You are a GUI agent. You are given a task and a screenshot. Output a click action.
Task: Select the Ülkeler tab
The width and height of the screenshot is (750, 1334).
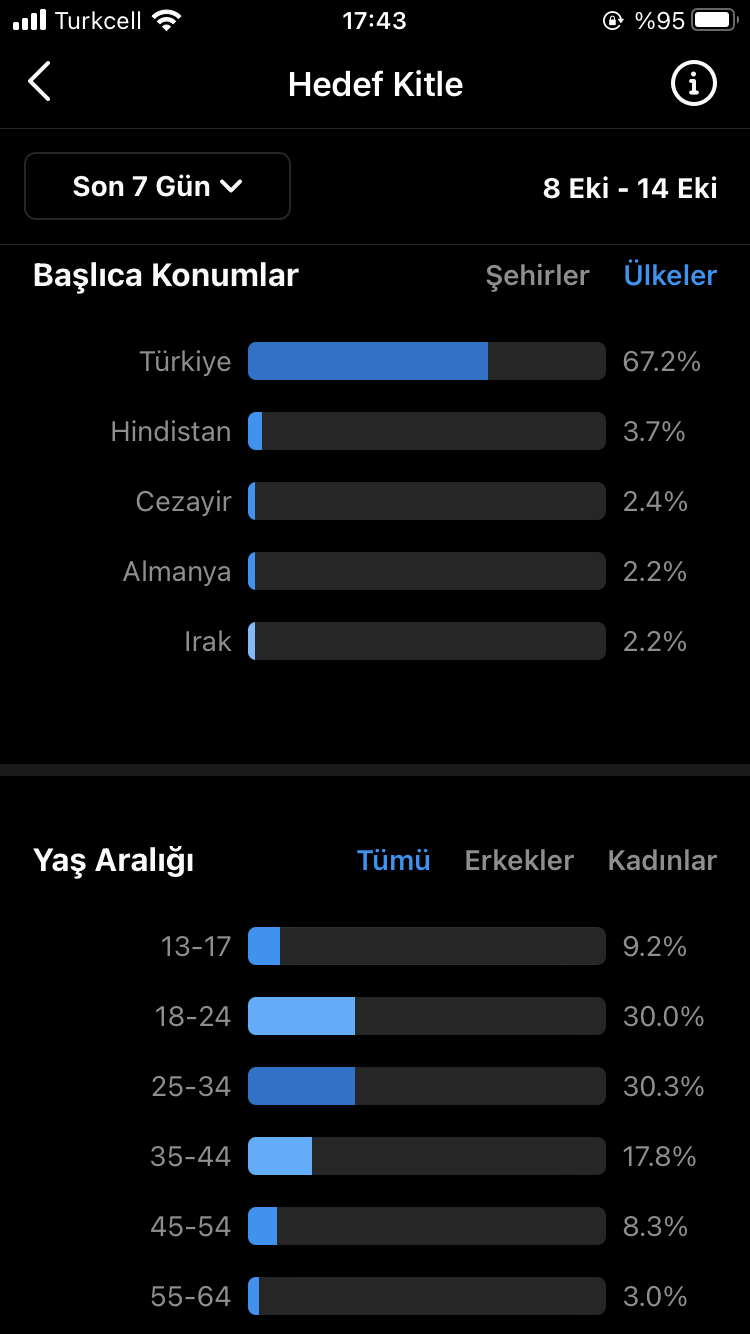click(x=670, y=275)
